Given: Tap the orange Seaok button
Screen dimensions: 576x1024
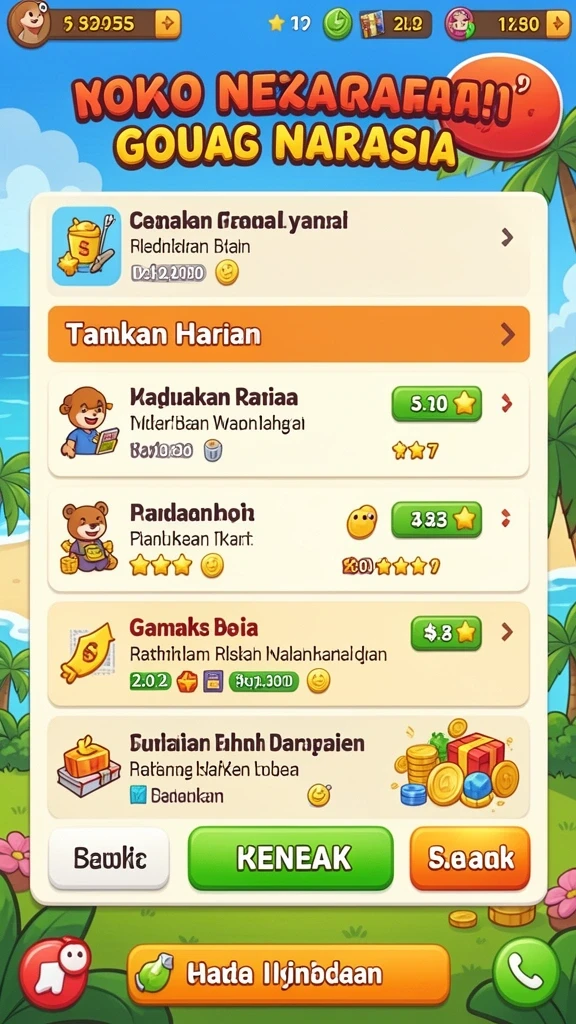Looking at the screenshot, I should pyautogui.click(x=470, y=858).
